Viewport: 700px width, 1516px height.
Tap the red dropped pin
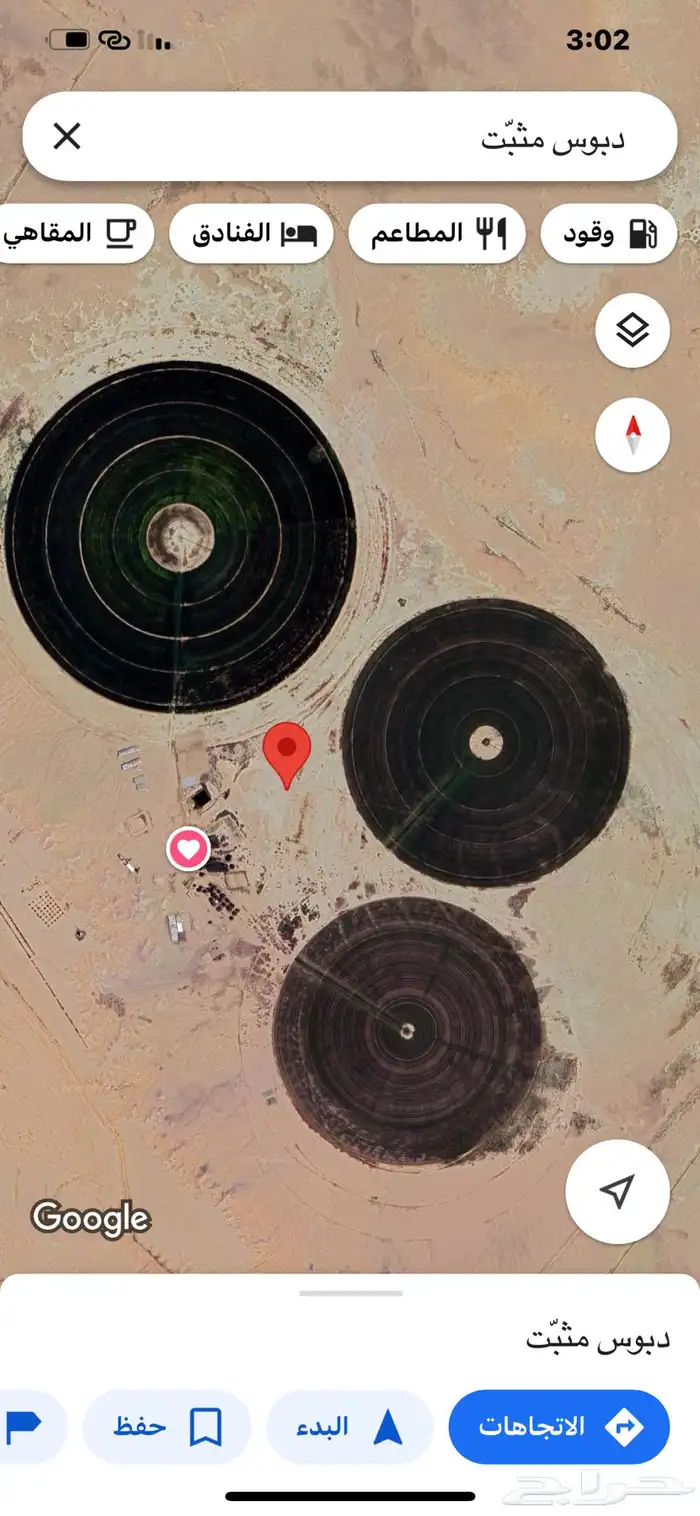pos(287,752)
